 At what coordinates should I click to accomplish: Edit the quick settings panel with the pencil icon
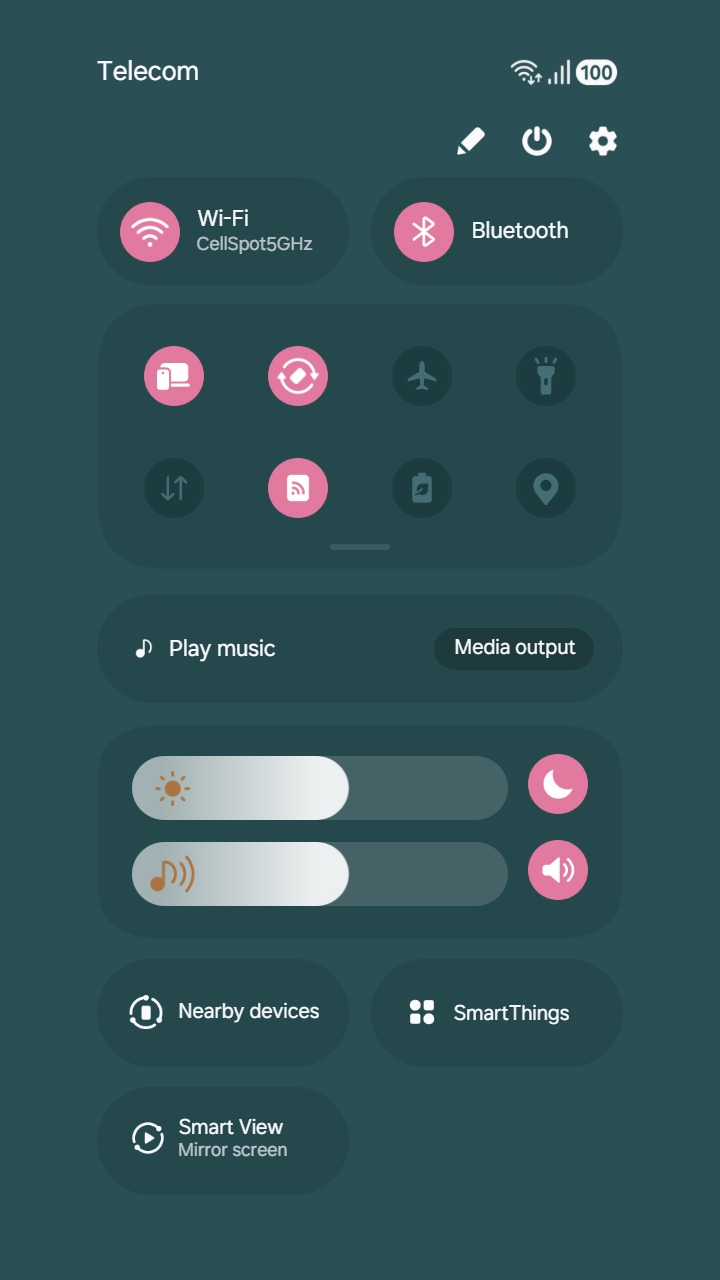tap(471, 142)
